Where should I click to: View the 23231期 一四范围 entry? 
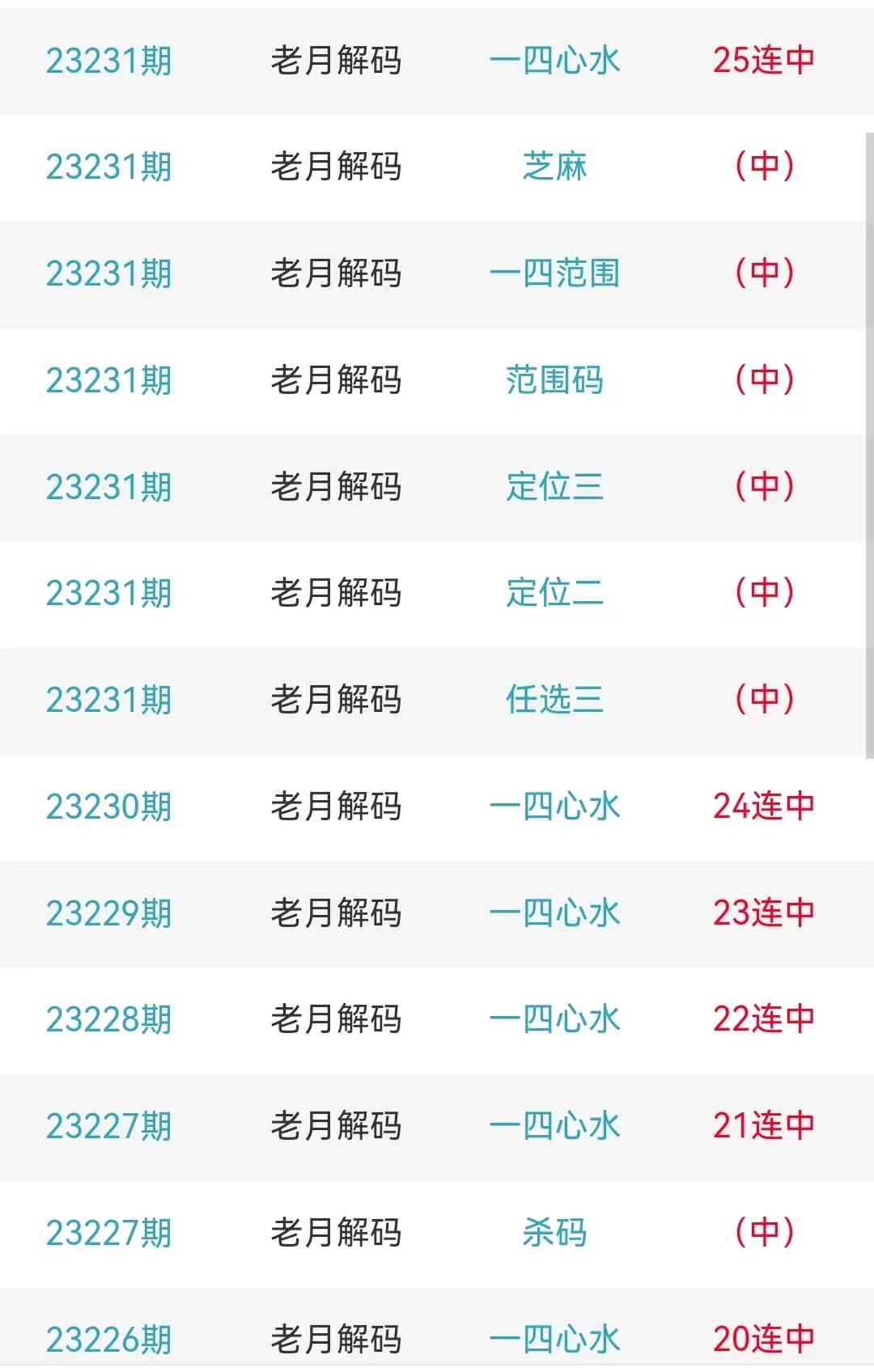pos(437,273)
